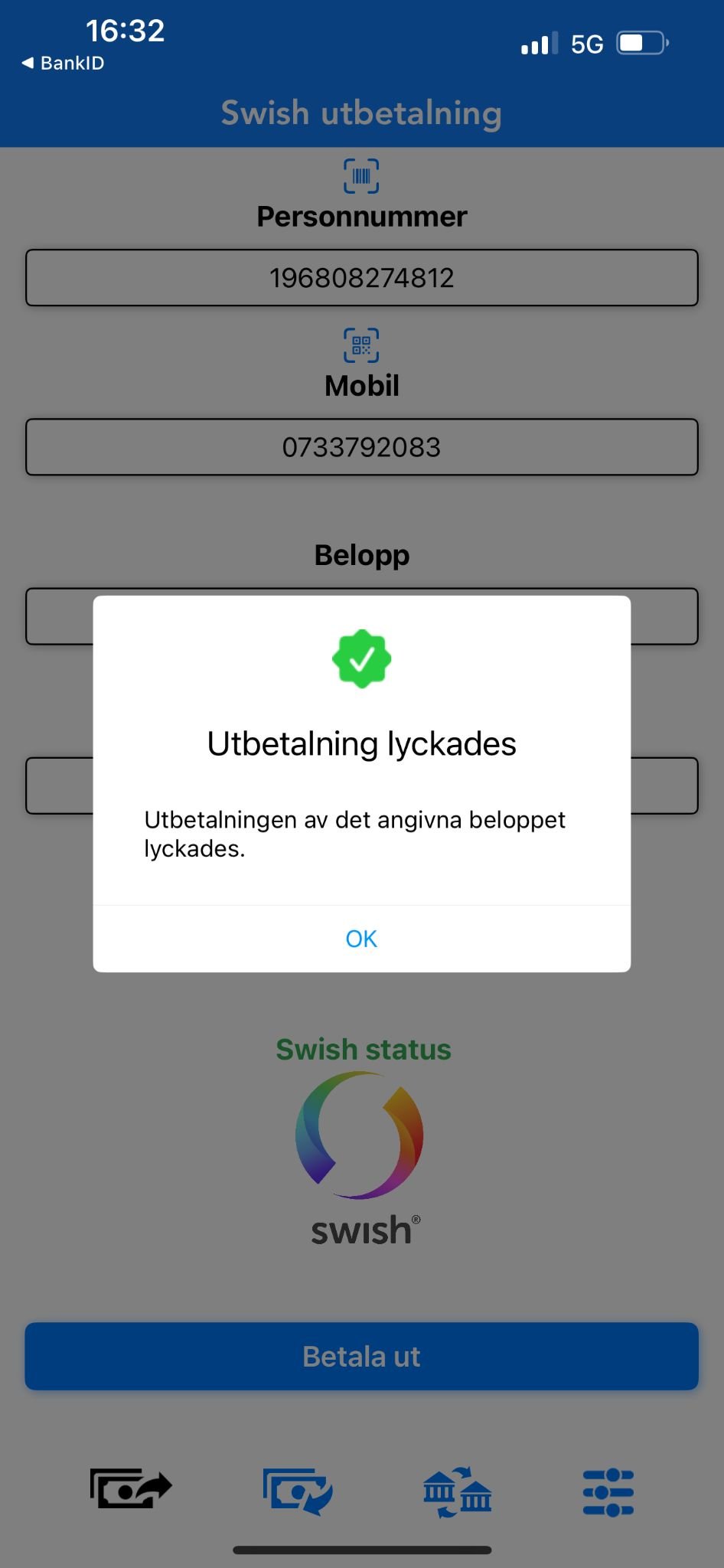Viewport: 724px width, 1568px height.
Task: Open the settings sliders tab
Action: click(x=608, y=1491)
